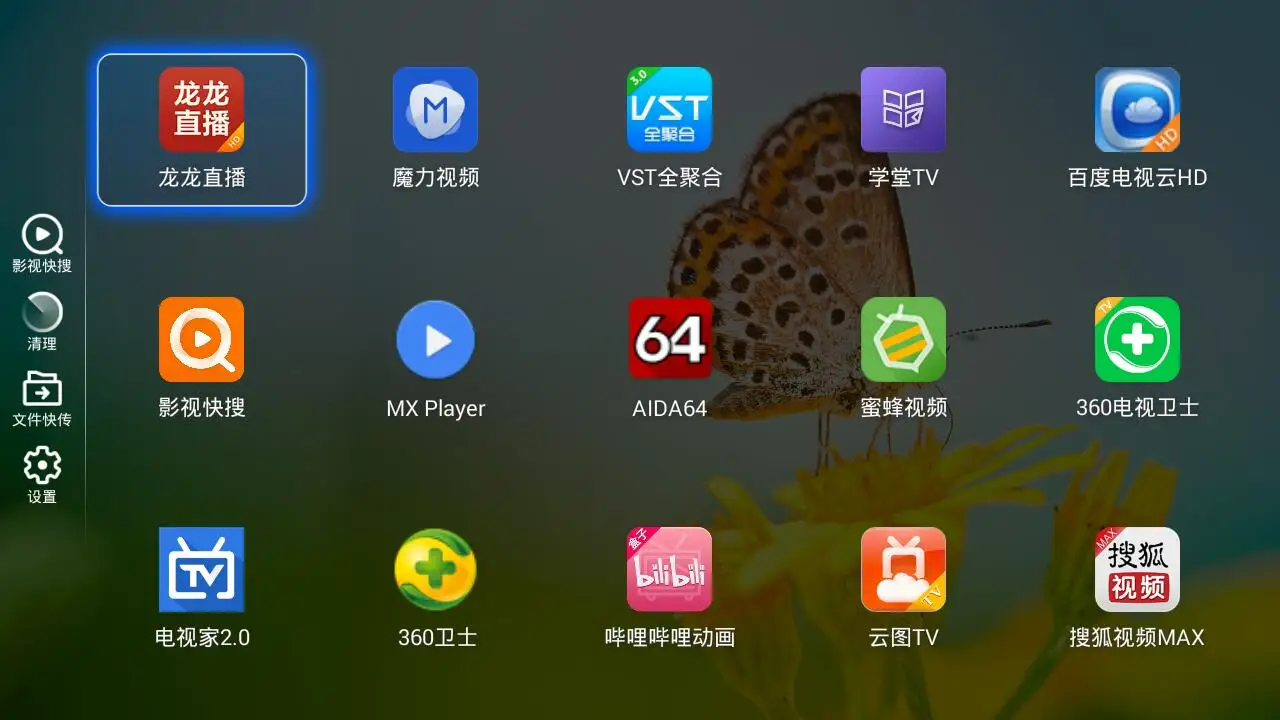This screenshot has width=1280, height=720.
Task: Launch 哔哩哔哩动画
Action: [669, 570]
